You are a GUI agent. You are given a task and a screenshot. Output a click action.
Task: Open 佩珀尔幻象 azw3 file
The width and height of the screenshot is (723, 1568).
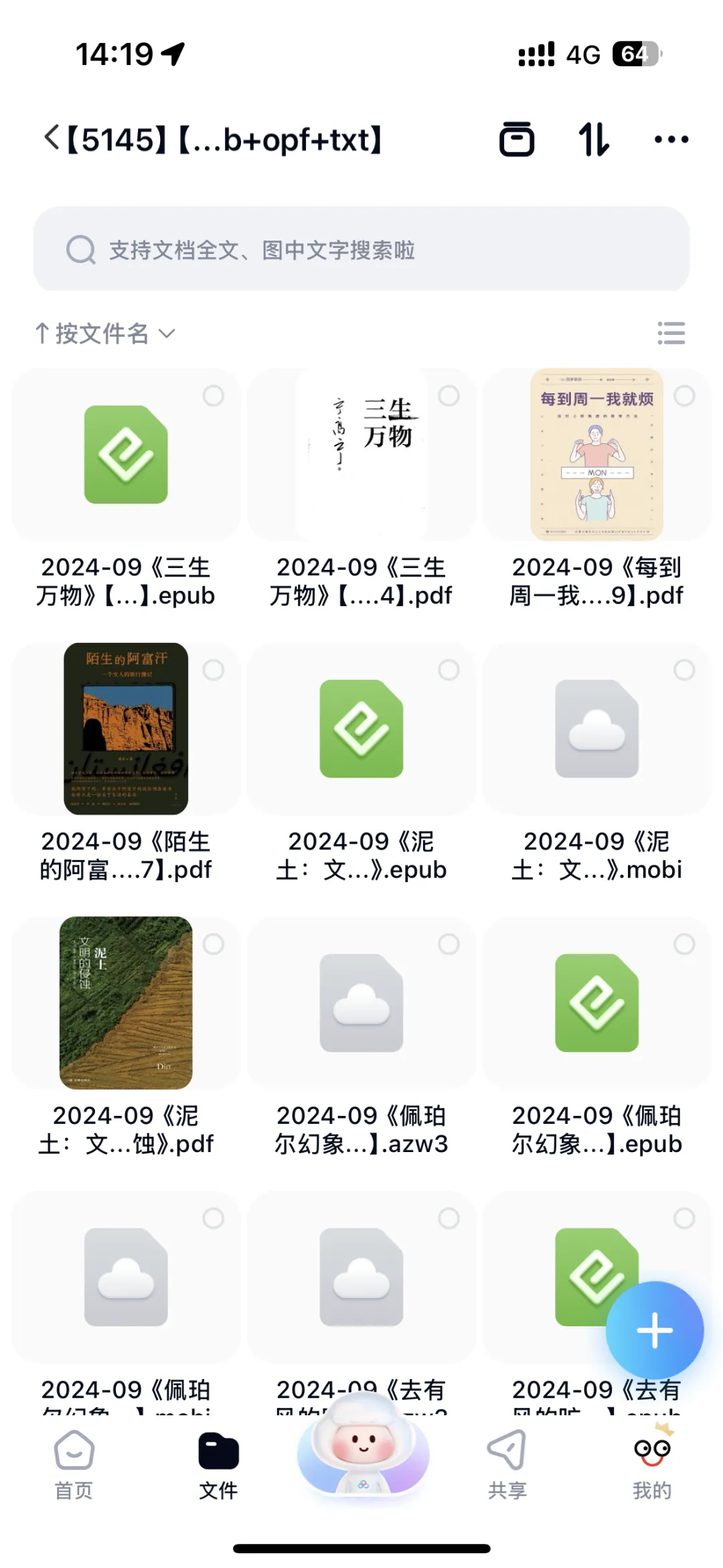361,1003
